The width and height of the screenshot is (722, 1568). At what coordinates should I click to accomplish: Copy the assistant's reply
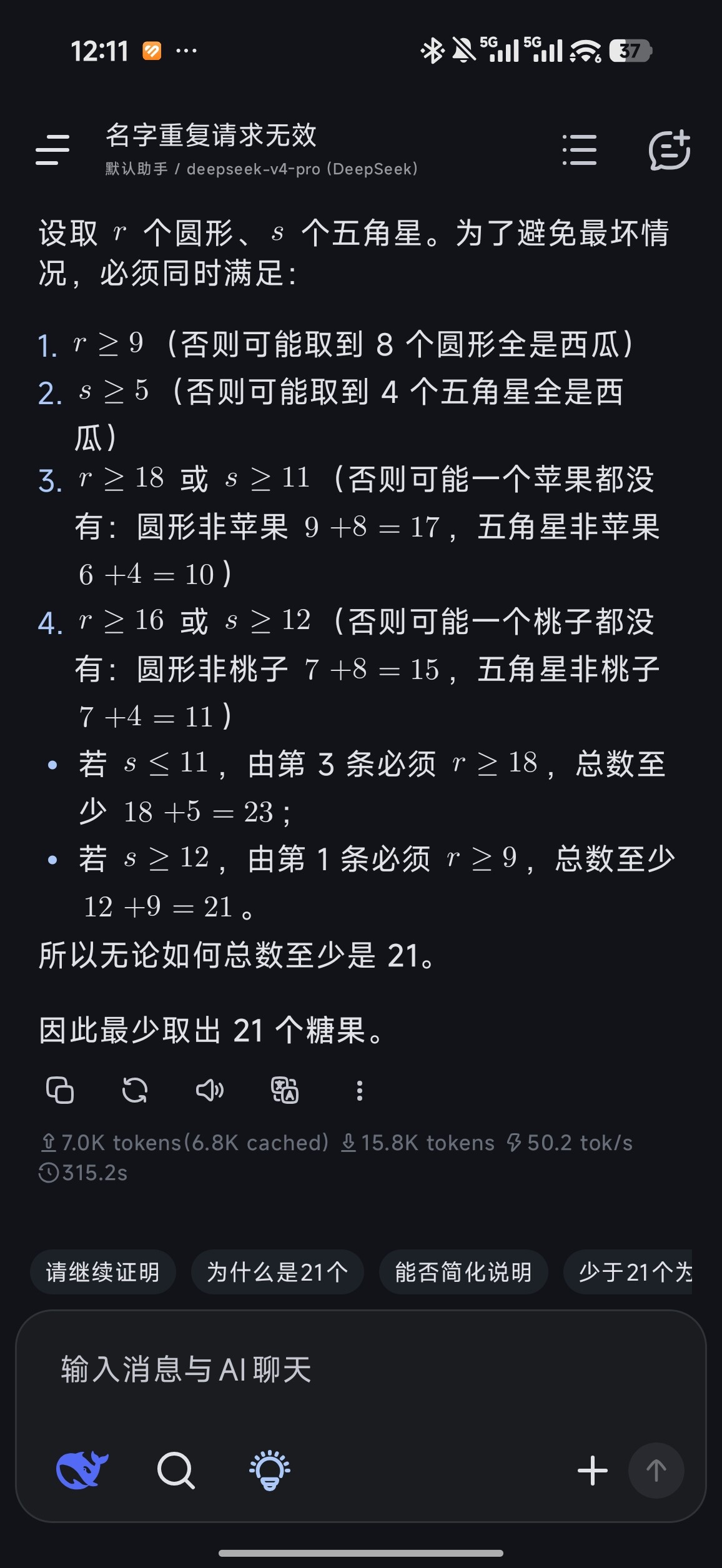60,1091
